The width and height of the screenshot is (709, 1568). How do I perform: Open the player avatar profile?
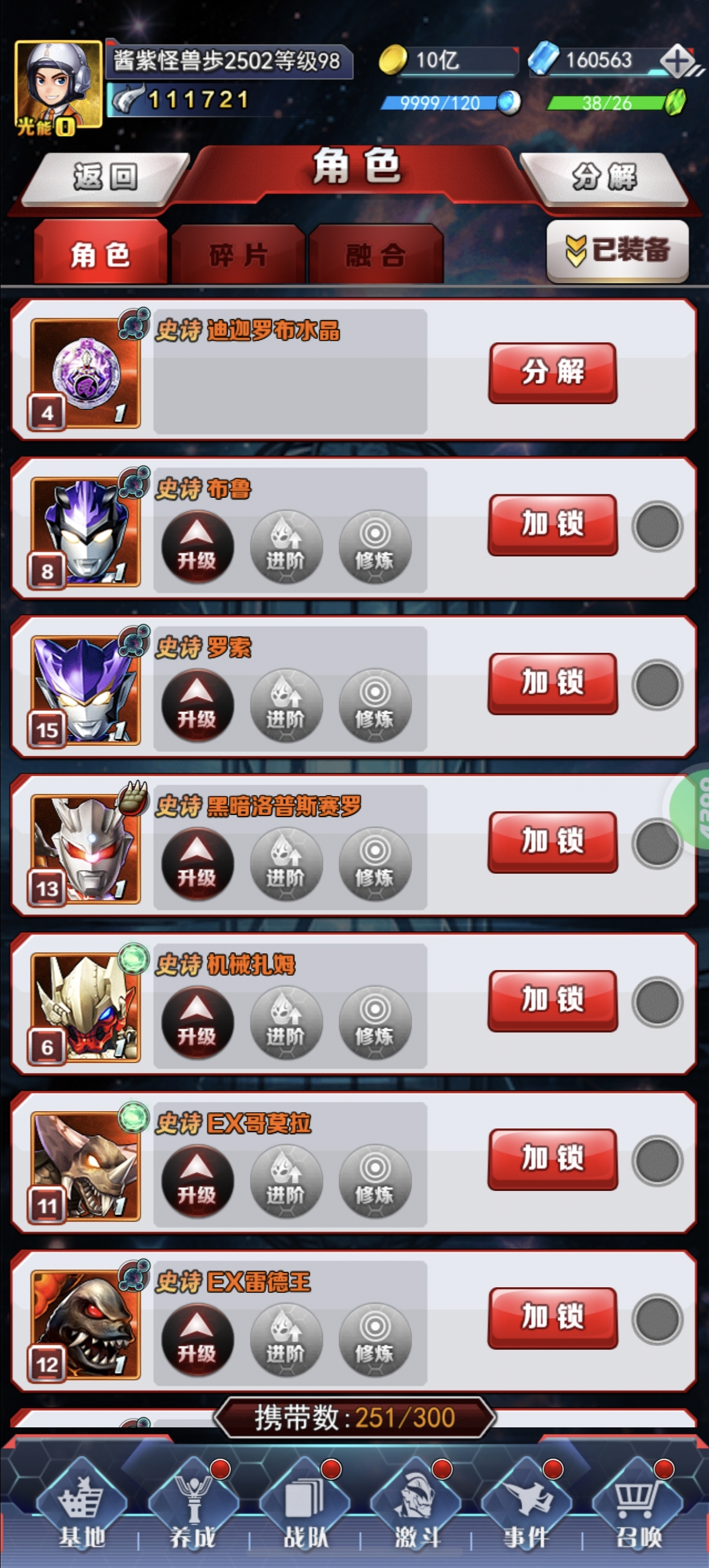point(58,85)
